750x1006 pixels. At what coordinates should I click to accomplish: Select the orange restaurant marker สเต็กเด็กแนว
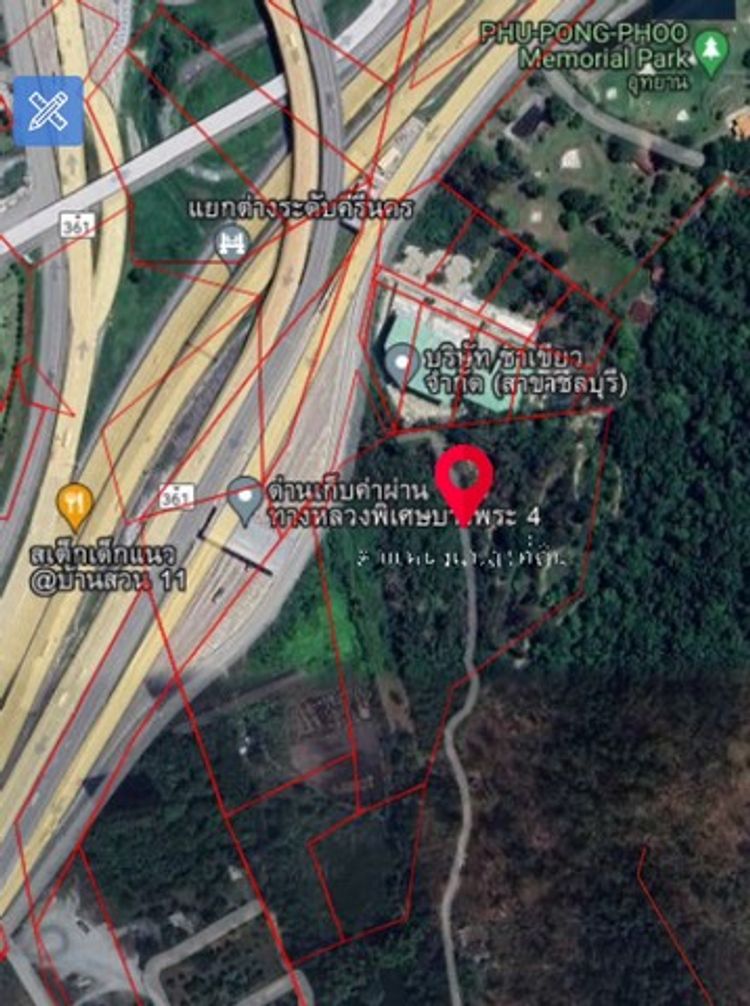point(75,506)
